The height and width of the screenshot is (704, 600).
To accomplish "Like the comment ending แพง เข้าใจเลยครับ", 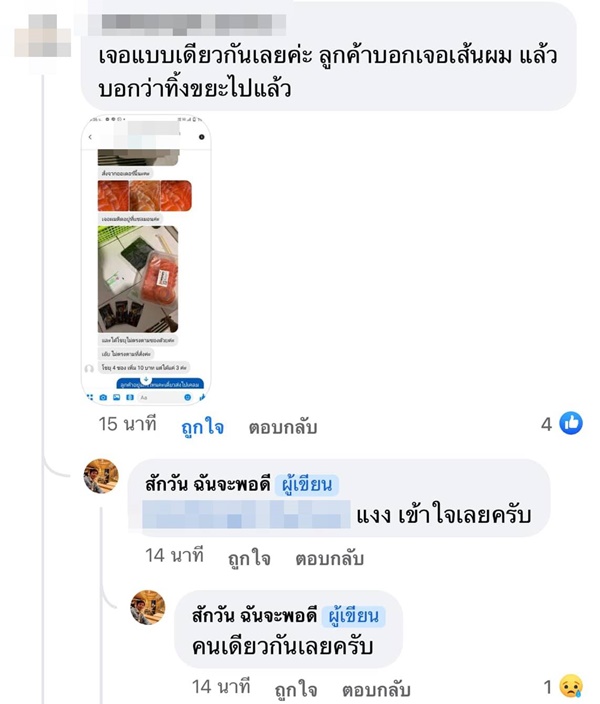I will click(249, 558).
